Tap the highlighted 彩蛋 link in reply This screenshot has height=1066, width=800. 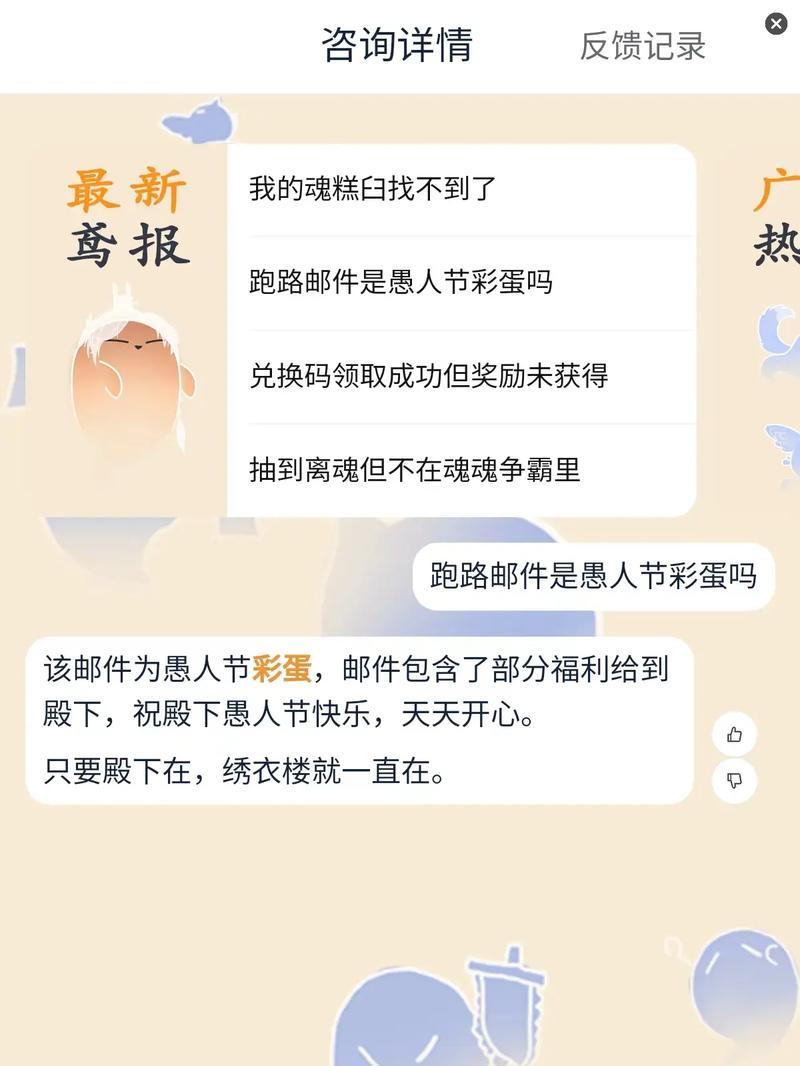click(281, 669)
